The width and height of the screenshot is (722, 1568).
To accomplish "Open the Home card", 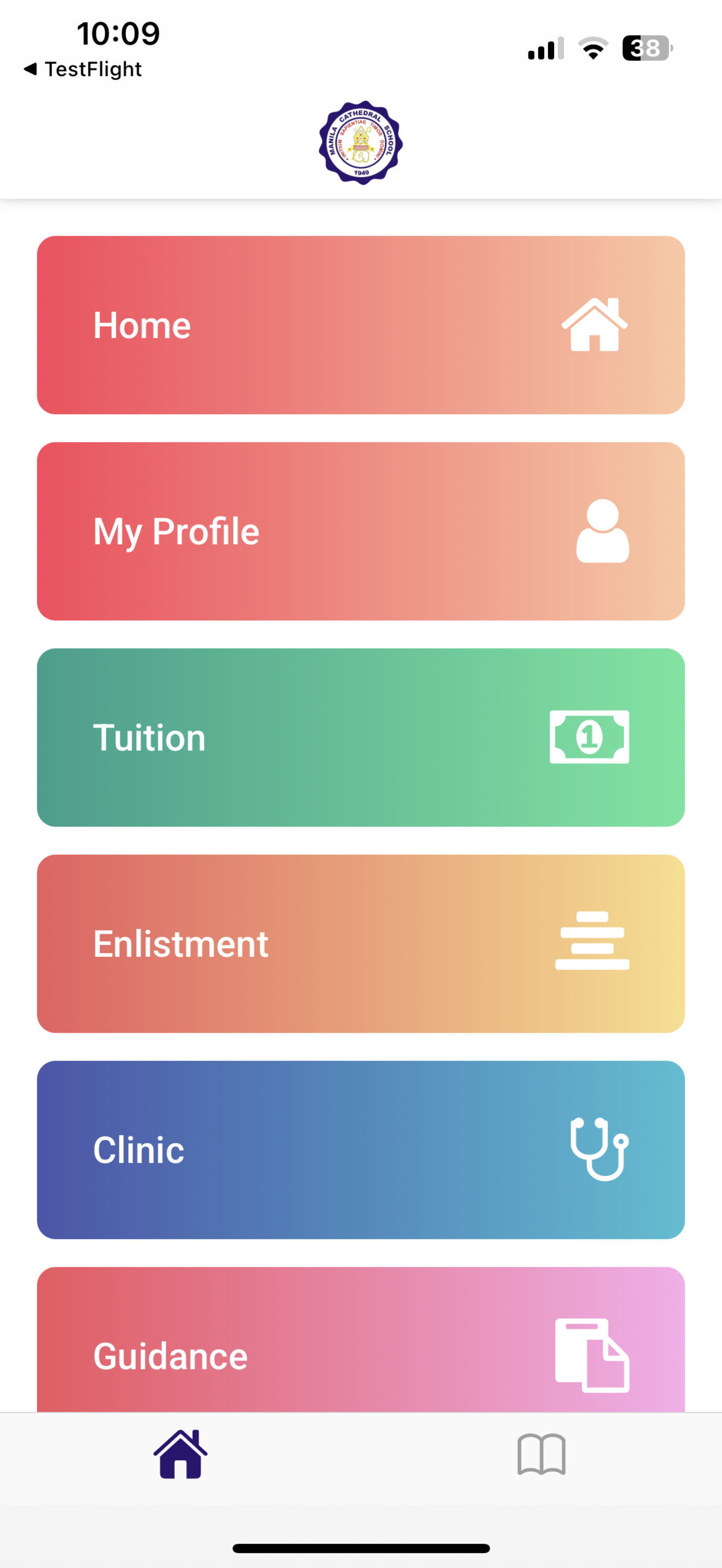I will click(361, 325).
